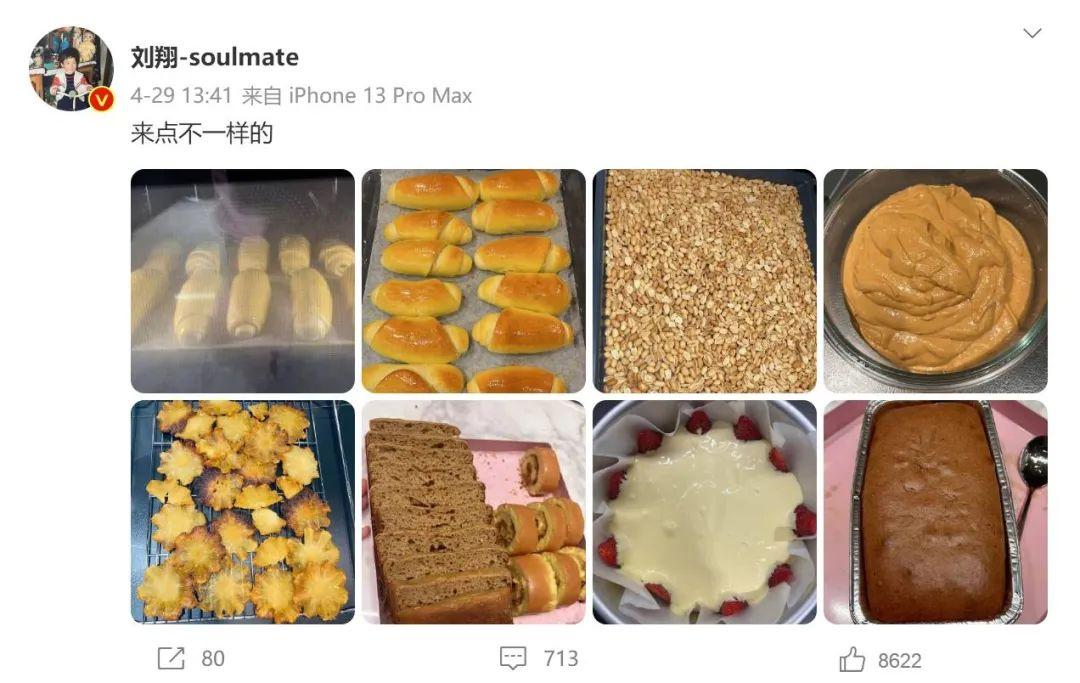Viewport: 1080px width, 683px height.
Task: Open photo of loaf cake in foil tin
Action: point(935,512)
